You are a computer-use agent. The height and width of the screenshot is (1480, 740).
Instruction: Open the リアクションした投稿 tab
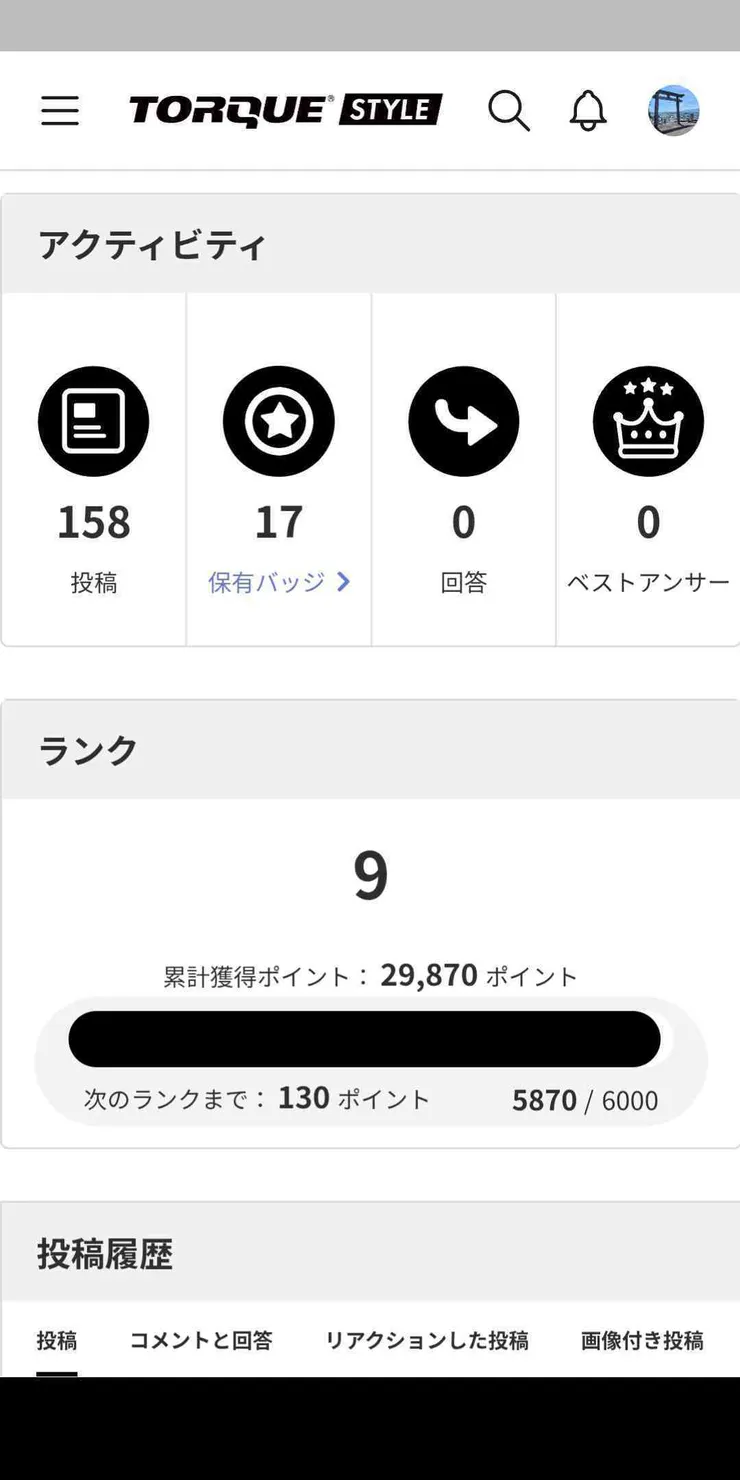coord(428,1340)
